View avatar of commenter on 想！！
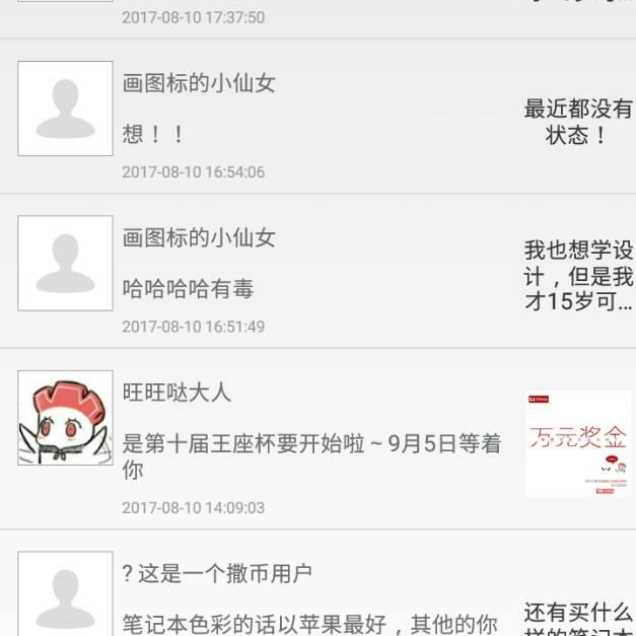 click(x=65, y=109)
